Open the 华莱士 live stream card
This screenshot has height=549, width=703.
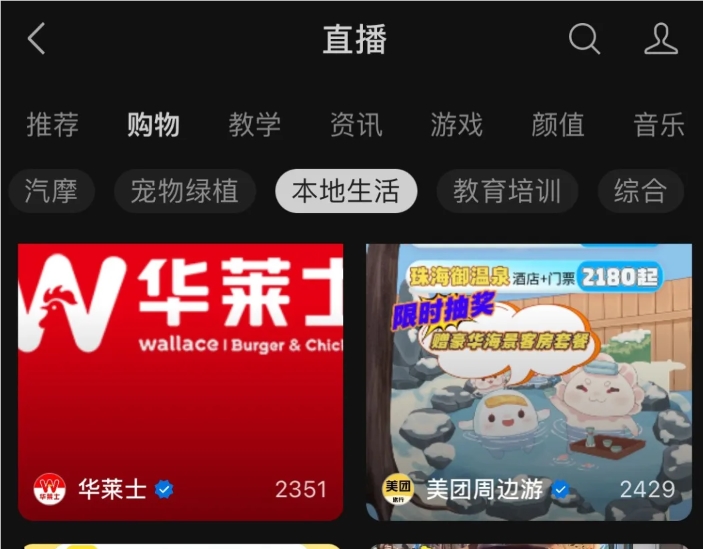[180, 380]
